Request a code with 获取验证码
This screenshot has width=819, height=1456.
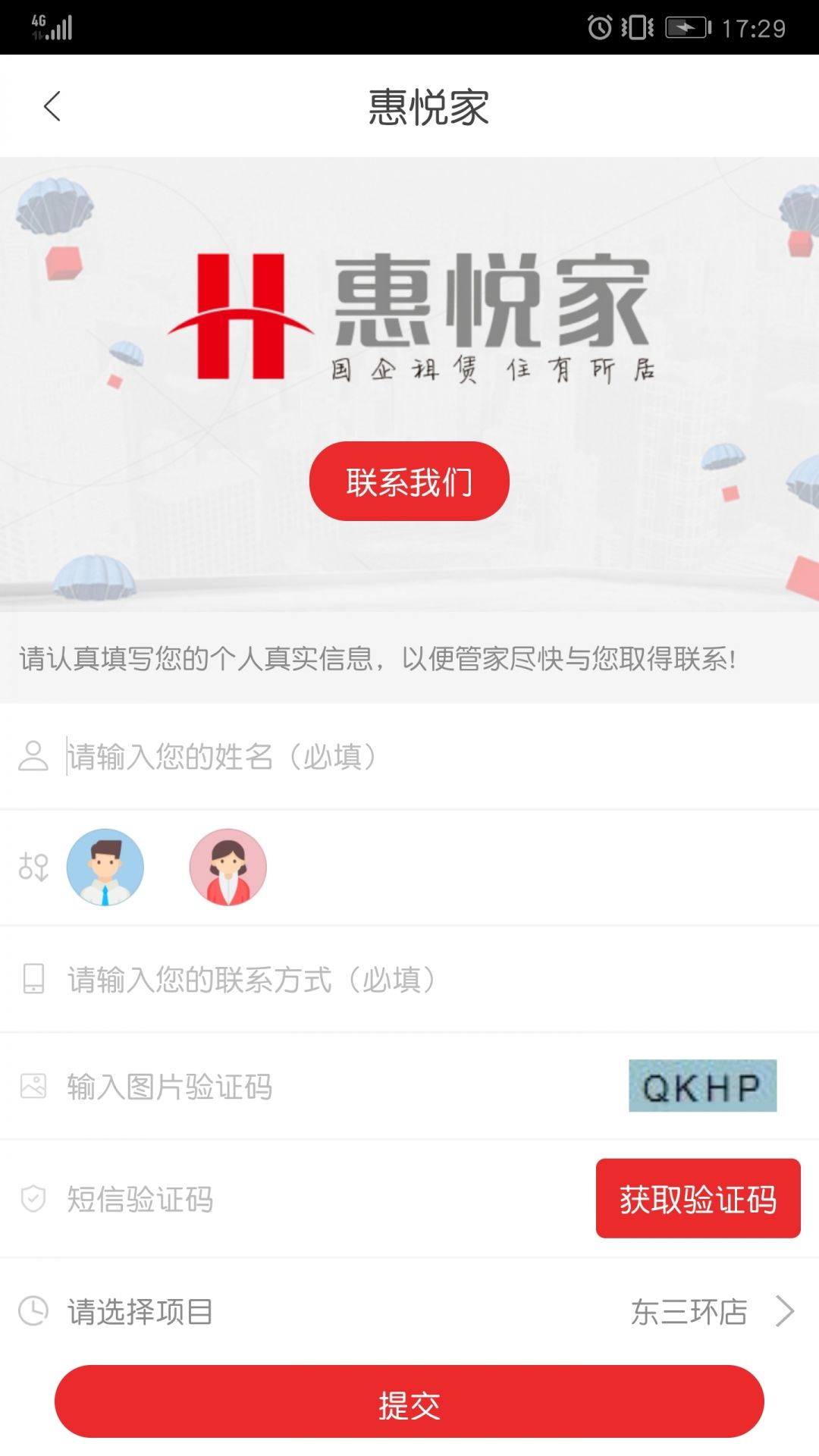(x=698, y=1199)
